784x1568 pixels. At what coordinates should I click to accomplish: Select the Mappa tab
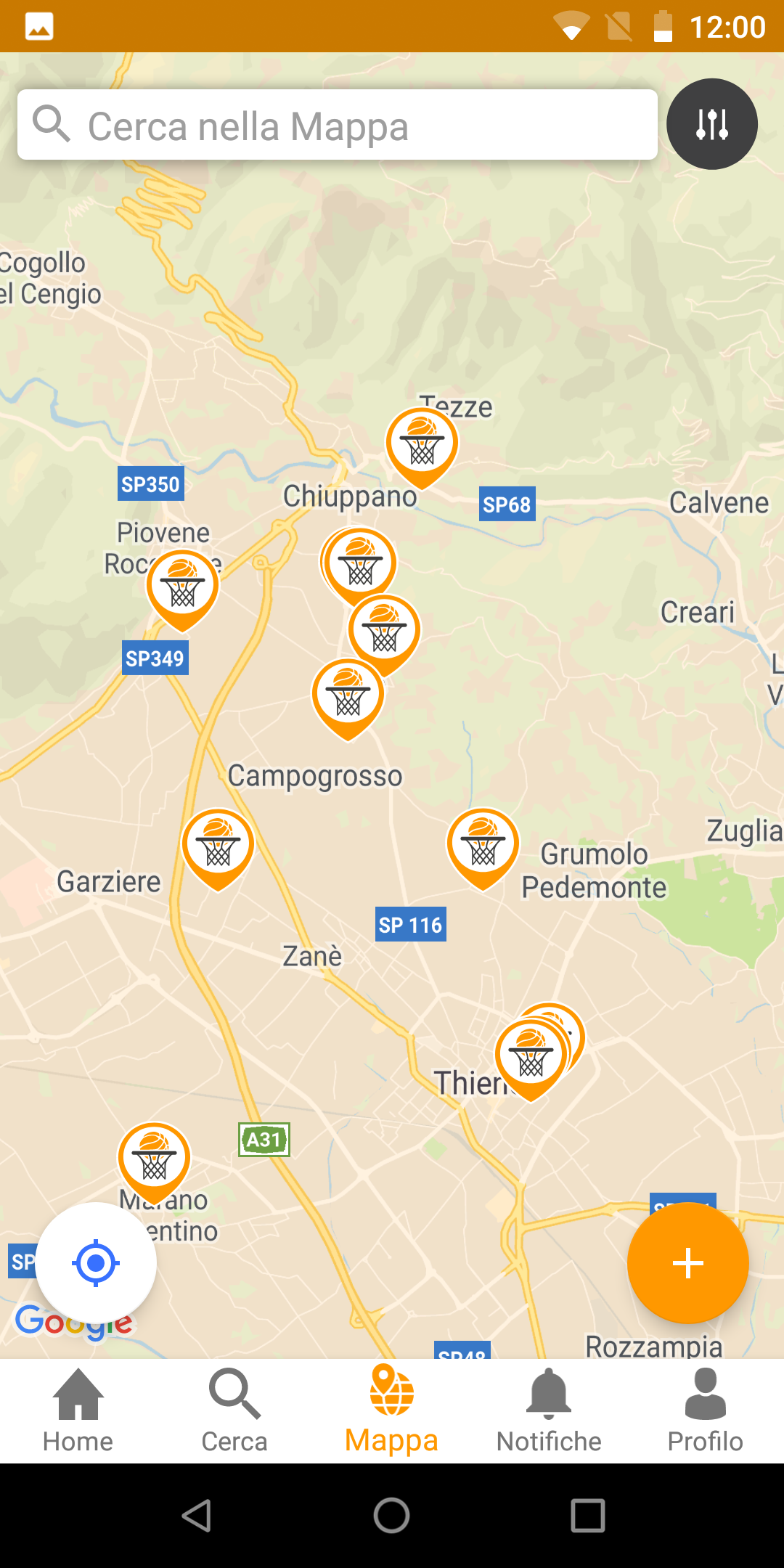click(392, 1411)
